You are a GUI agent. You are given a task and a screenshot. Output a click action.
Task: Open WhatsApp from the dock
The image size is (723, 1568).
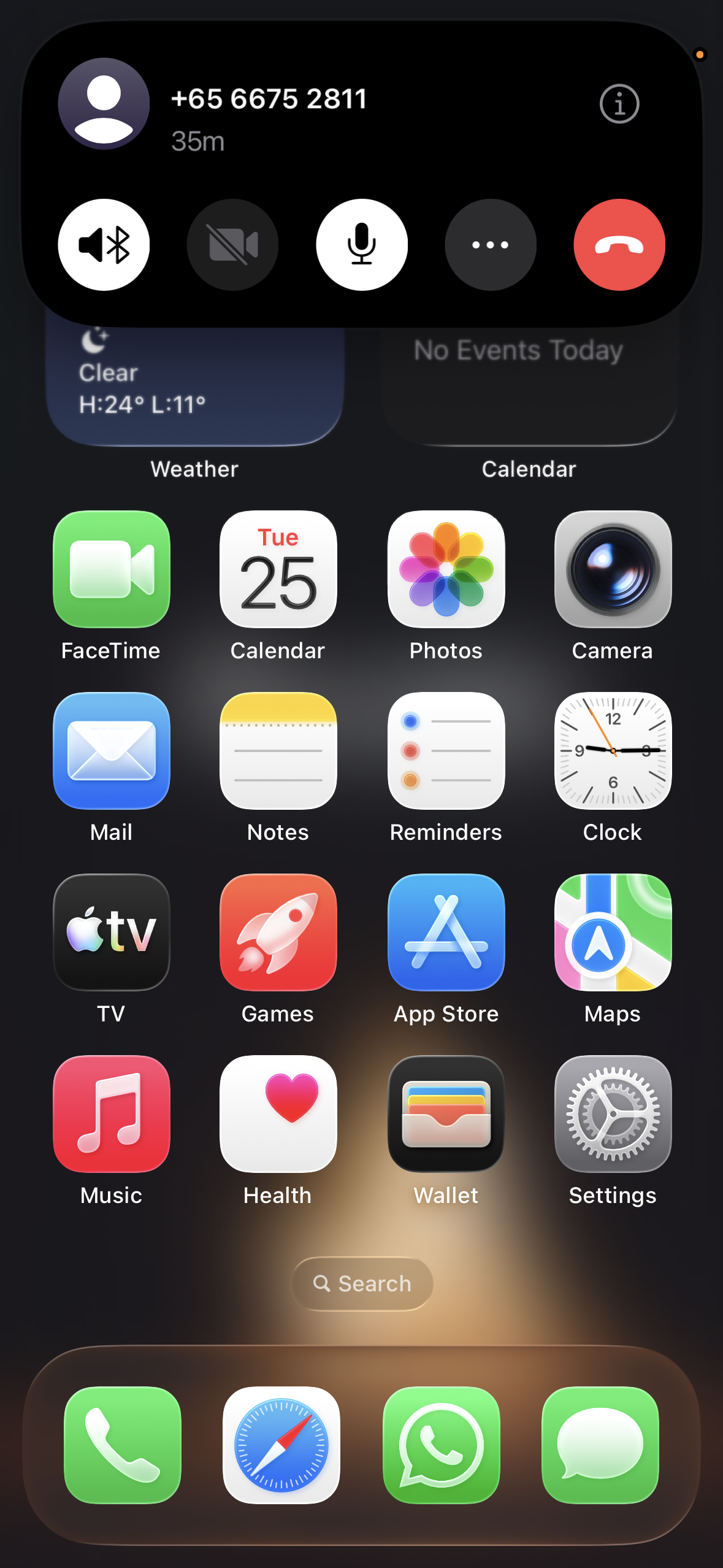[441, 1445]
